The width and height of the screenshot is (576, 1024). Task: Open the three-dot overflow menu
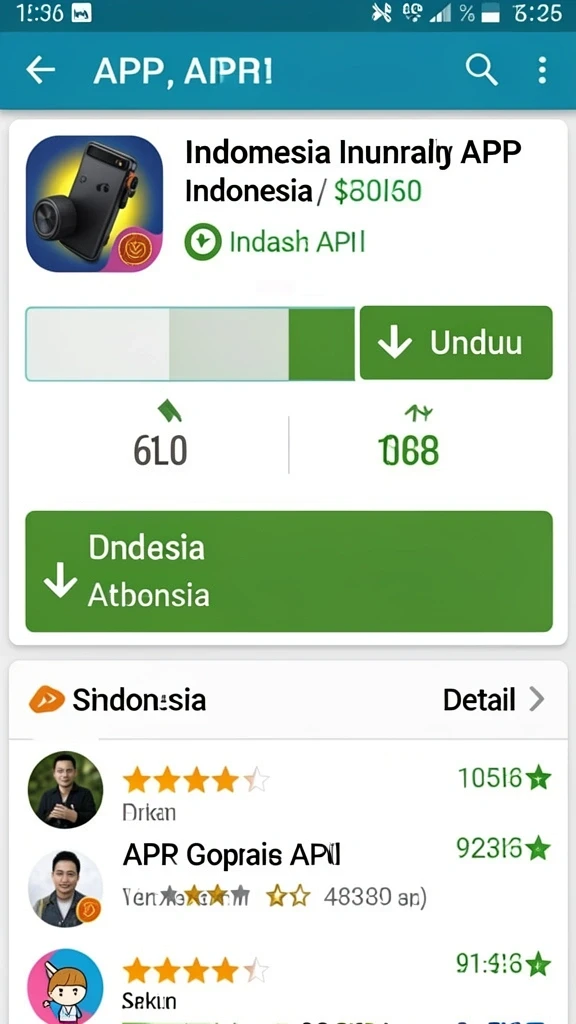[x=541, y=70]
